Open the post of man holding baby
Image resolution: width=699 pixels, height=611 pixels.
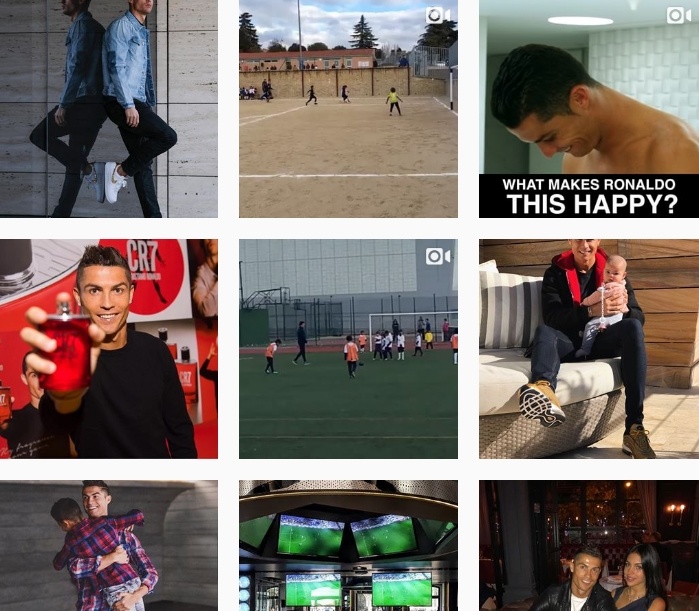pyautogui.click(x=588, y=348)
